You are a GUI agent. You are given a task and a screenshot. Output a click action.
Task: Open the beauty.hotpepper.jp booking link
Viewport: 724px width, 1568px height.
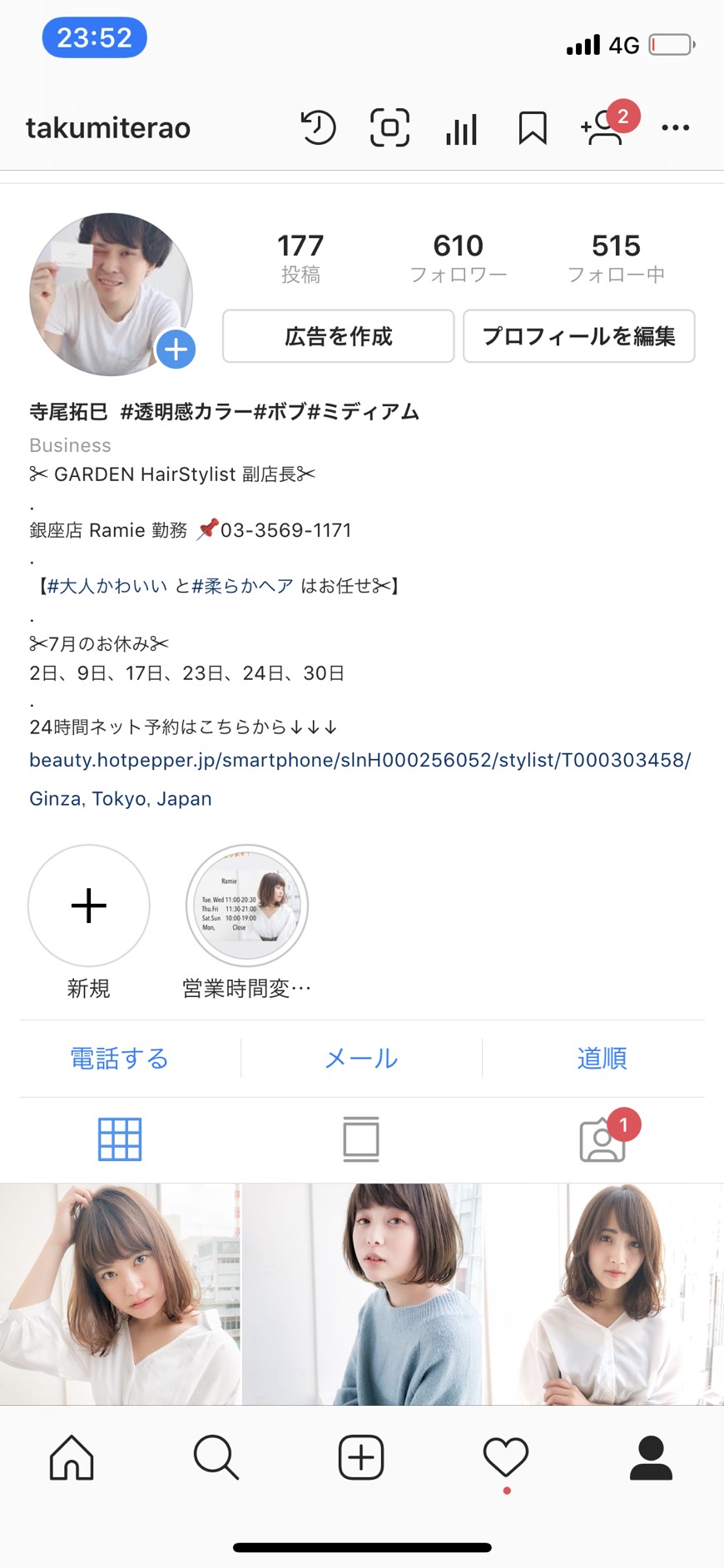[x=360, y=760]
